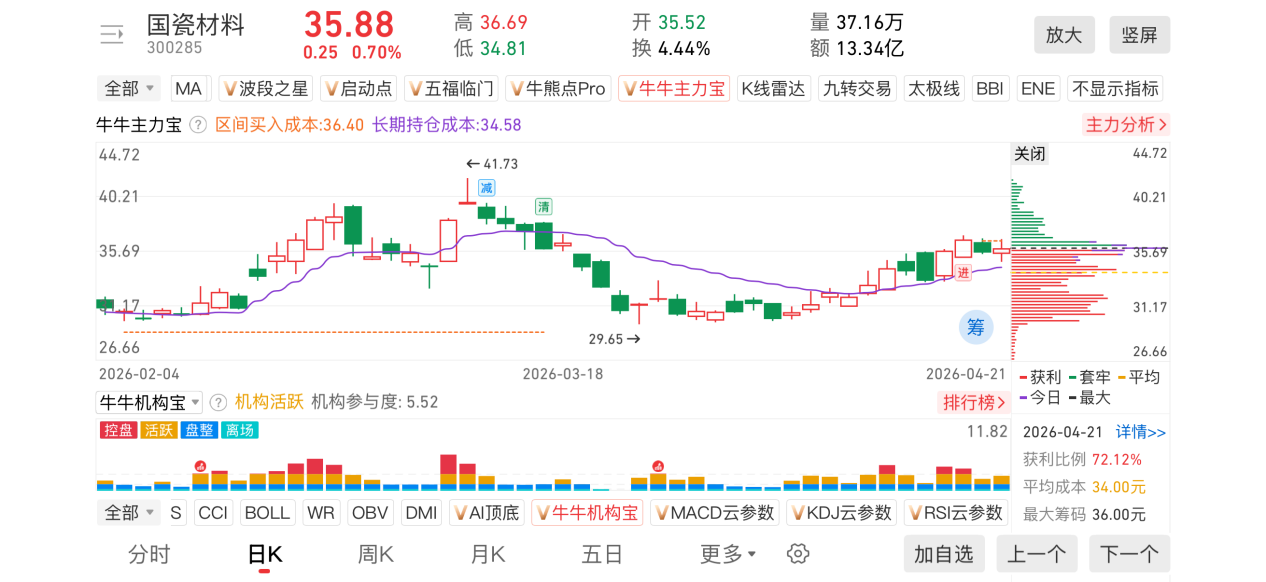Tap the 放大 button
The image size is (1266, 582).
click(1064, 35)
